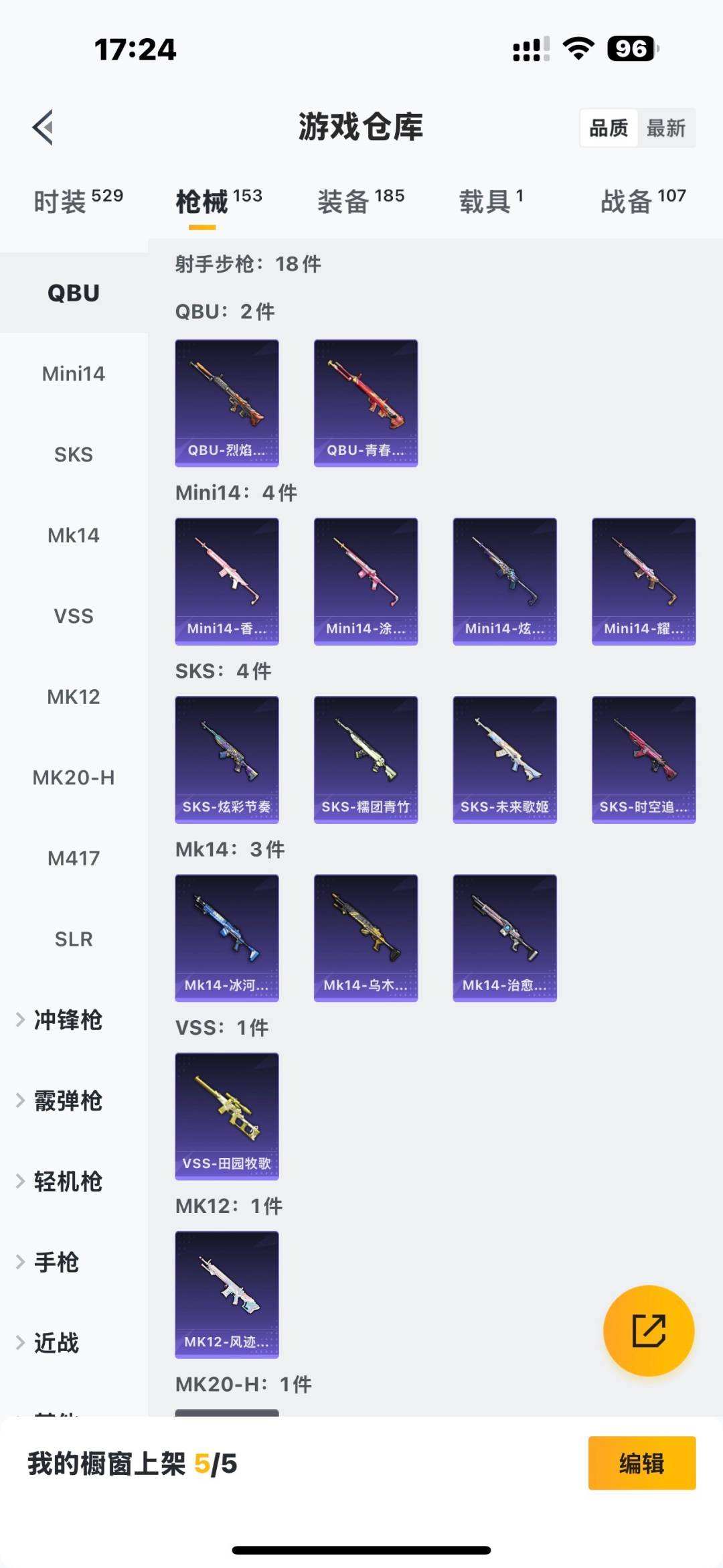This screenshot has width=723, height=1568.
Task: Go back using the arrow icon
Action: click(43, 127)
